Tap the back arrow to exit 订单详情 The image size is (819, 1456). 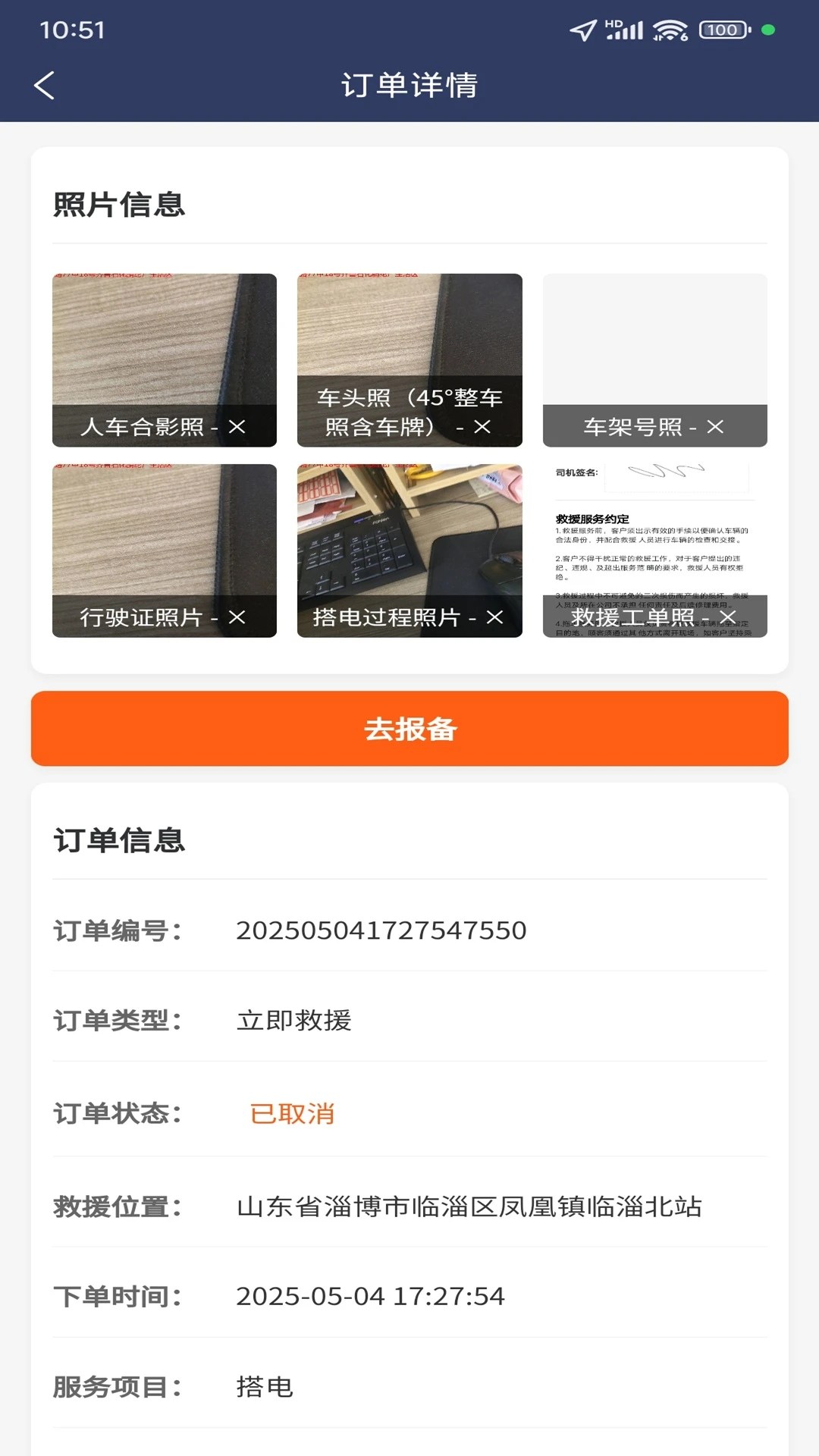pyautogui.click(x=45, y=86)
